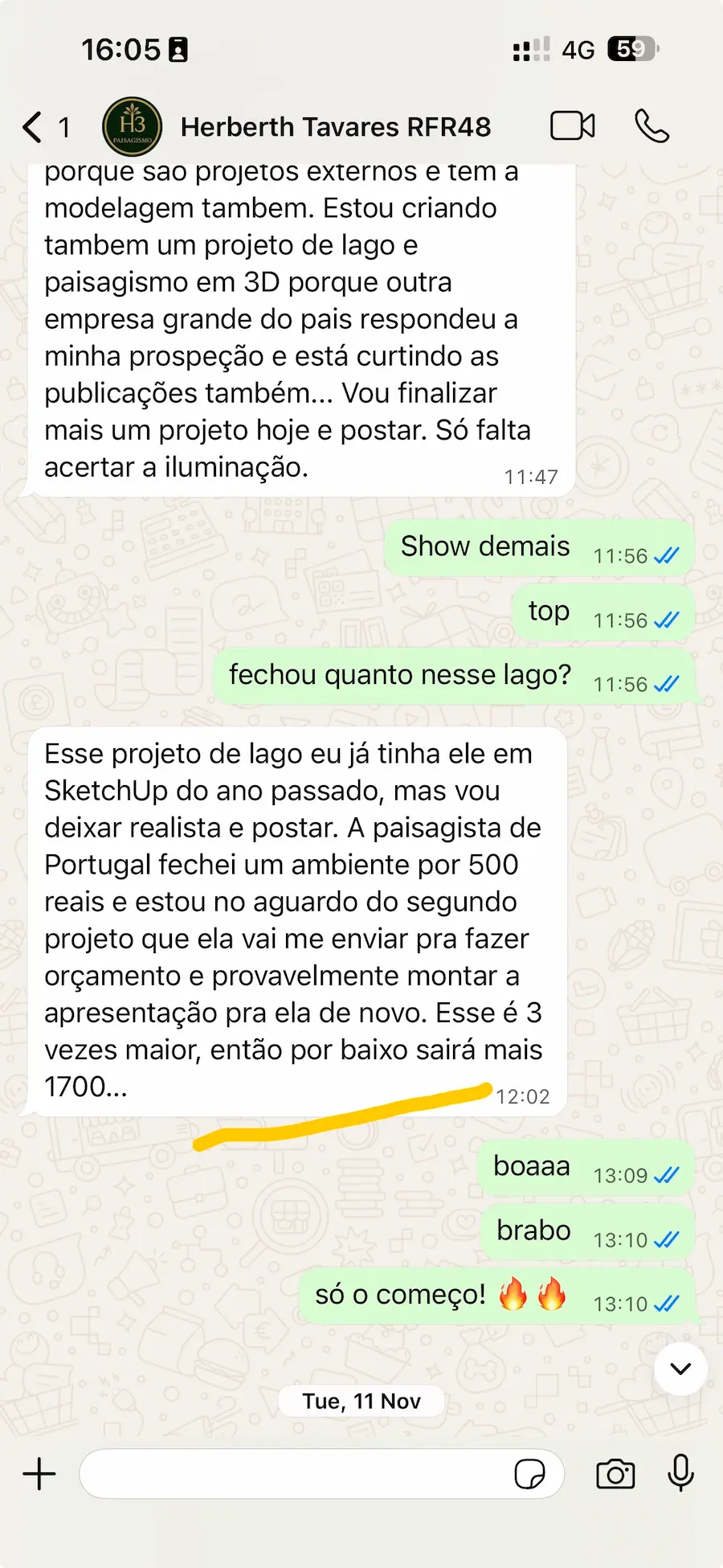Open Herberth's H3 Paisagismo profile picture

click(x=133, y=126)
